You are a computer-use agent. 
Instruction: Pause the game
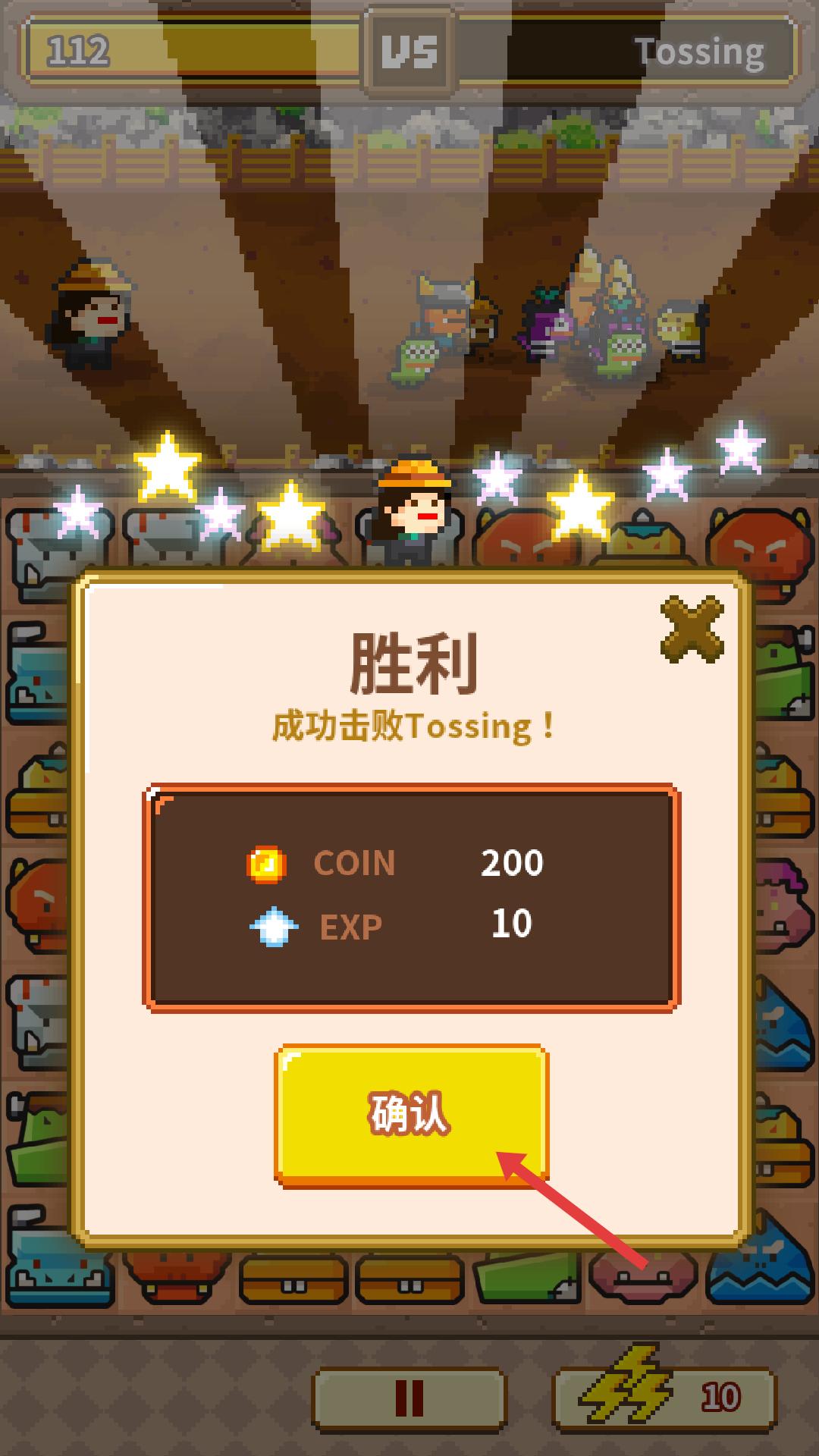409,1398
